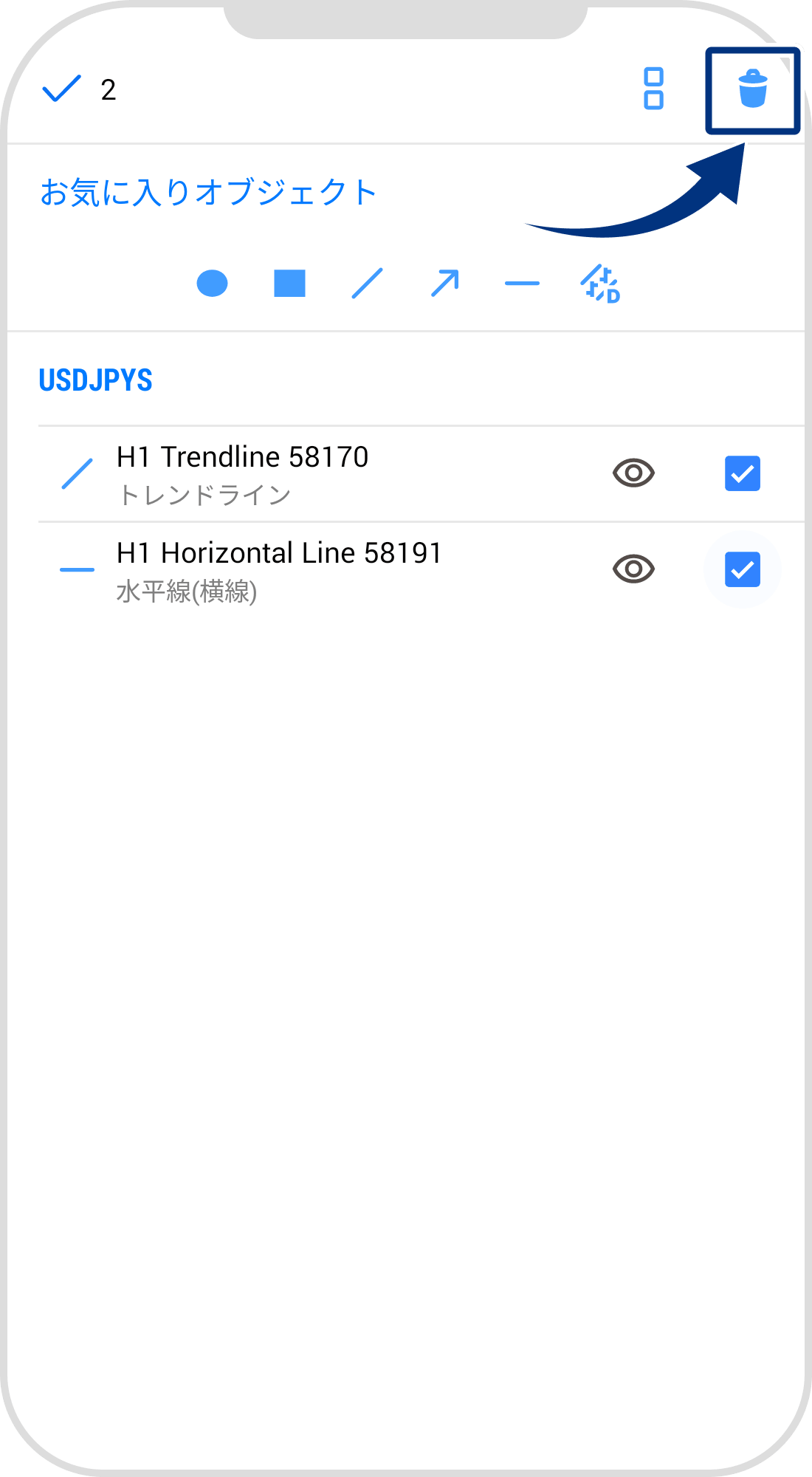Select the Rectangle drawing object icon
812x1477 pixels.
(x=289, y=284)
